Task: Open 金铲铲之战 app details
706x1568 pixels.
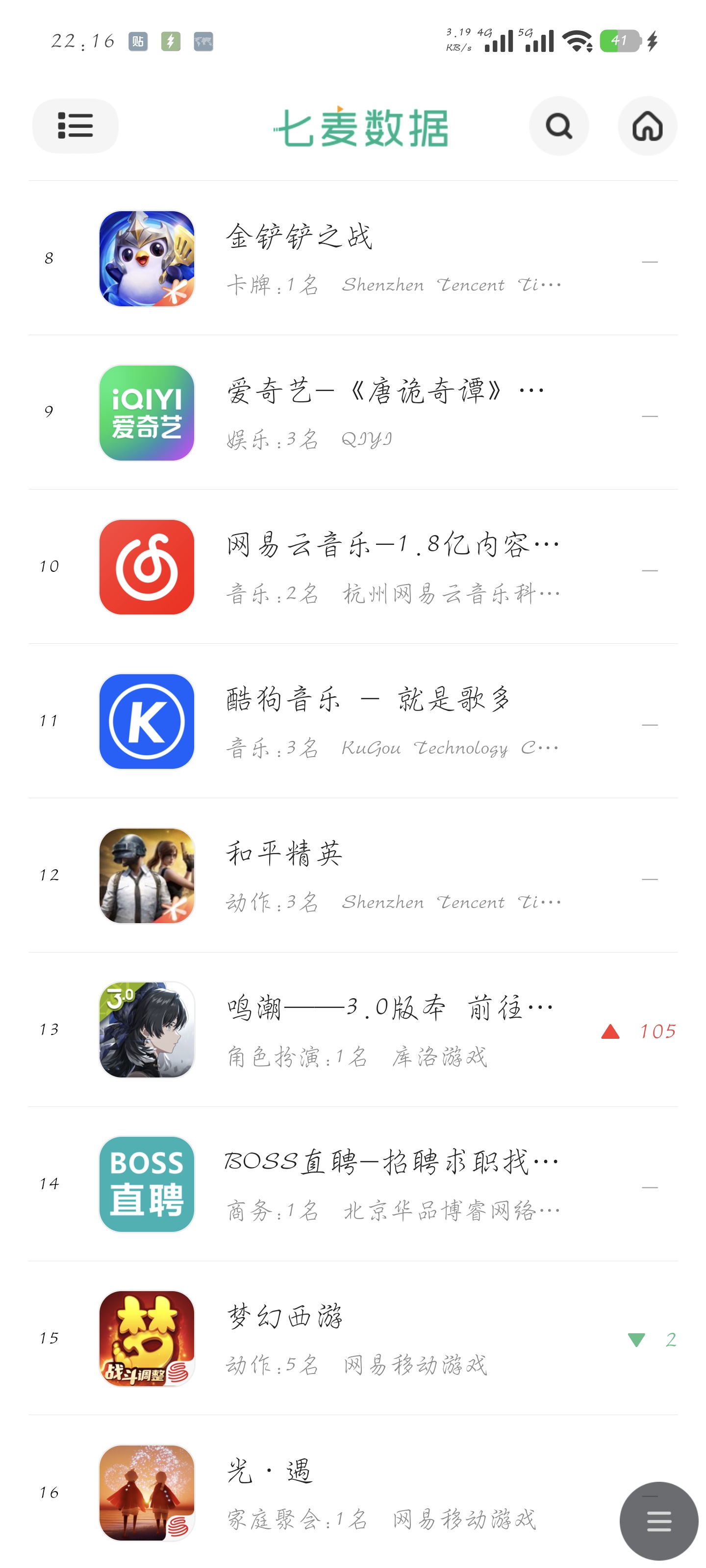Action: click(x=353, y=258)
